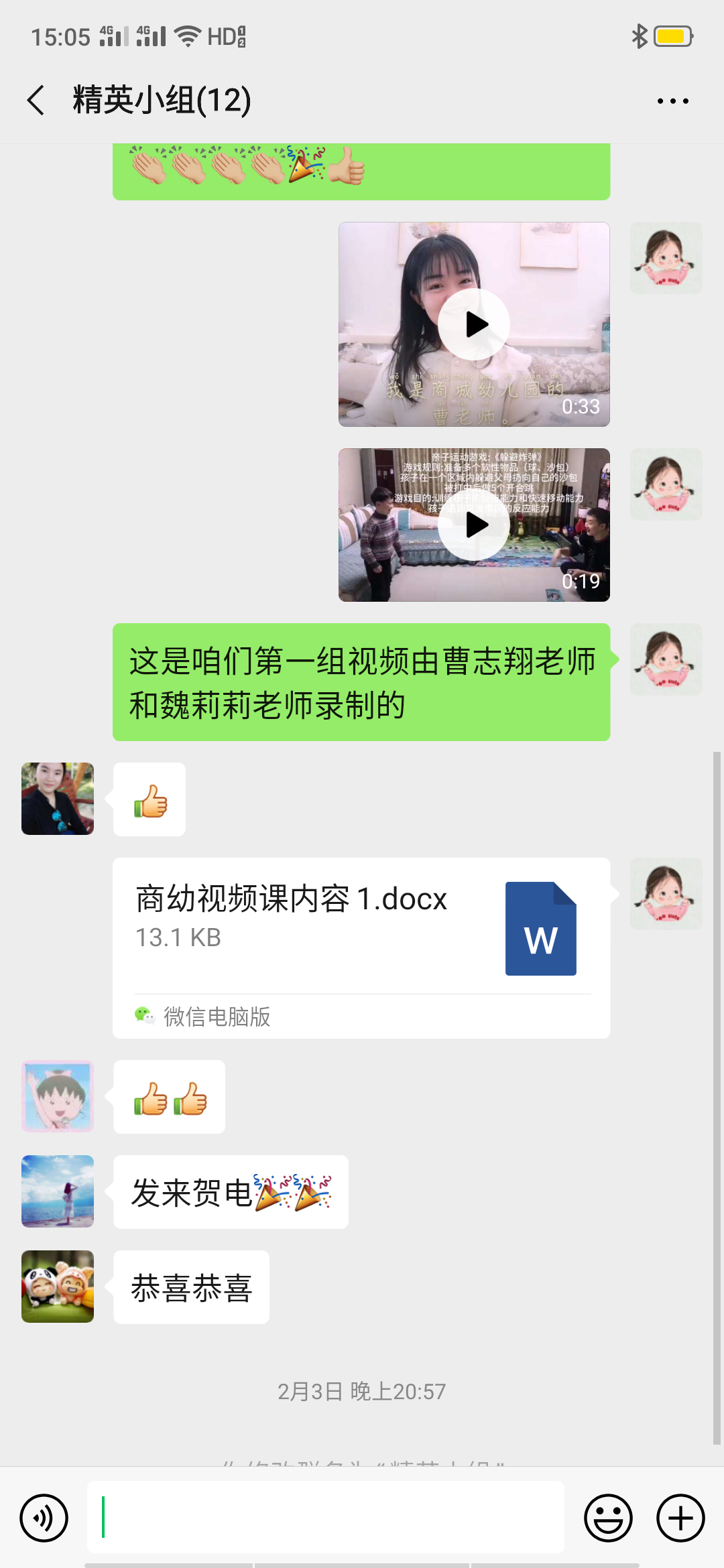724x1568 pixels.
Task: View profile of the 恭喜恭喜 sender
Action: pyautogui.click(x=58, y=1287)
